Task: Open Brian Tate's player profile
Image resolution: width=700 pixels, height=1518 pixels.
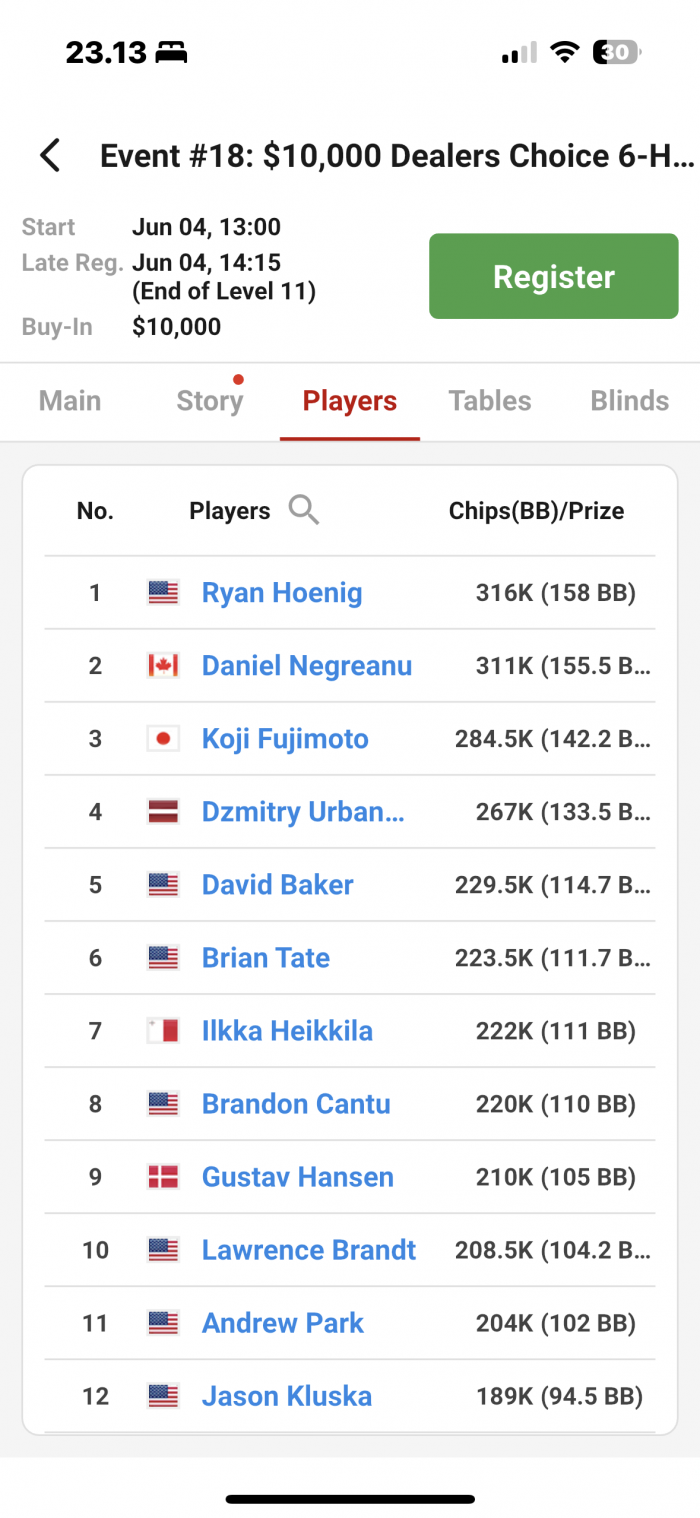Action: click(x=266, y=958)
